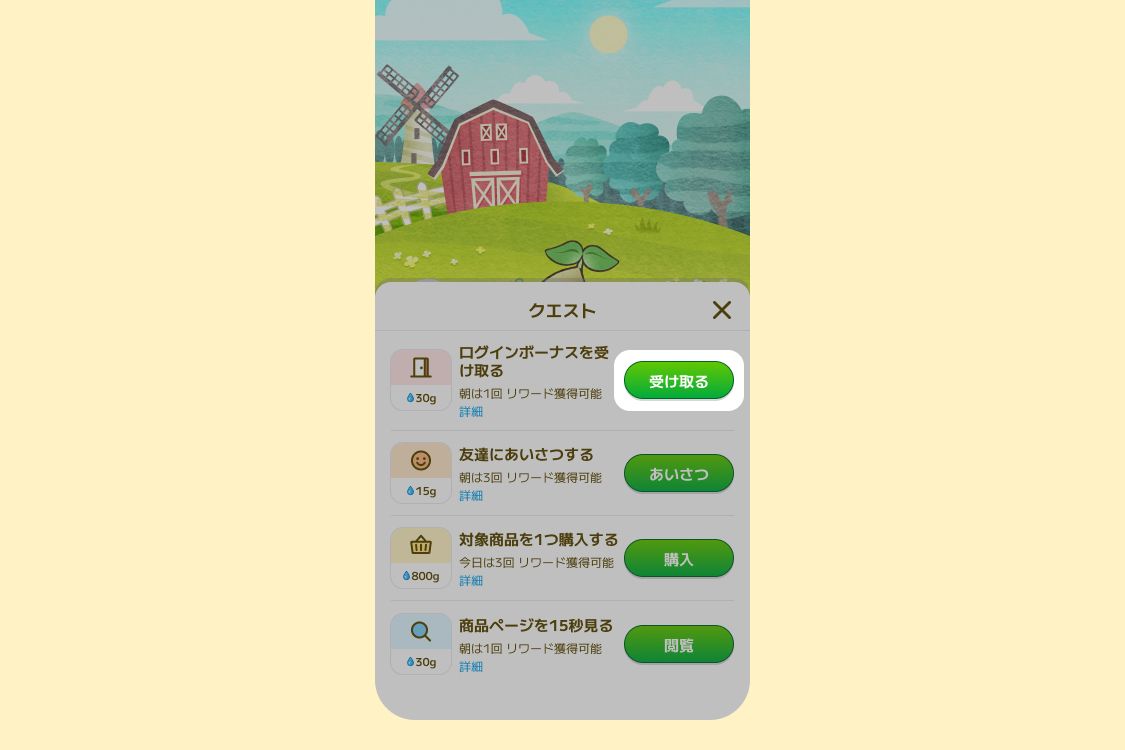The image size is (1125, 750).
Task: View 詳細 for 友達にあいさつする
Action: tap(471, 496)
